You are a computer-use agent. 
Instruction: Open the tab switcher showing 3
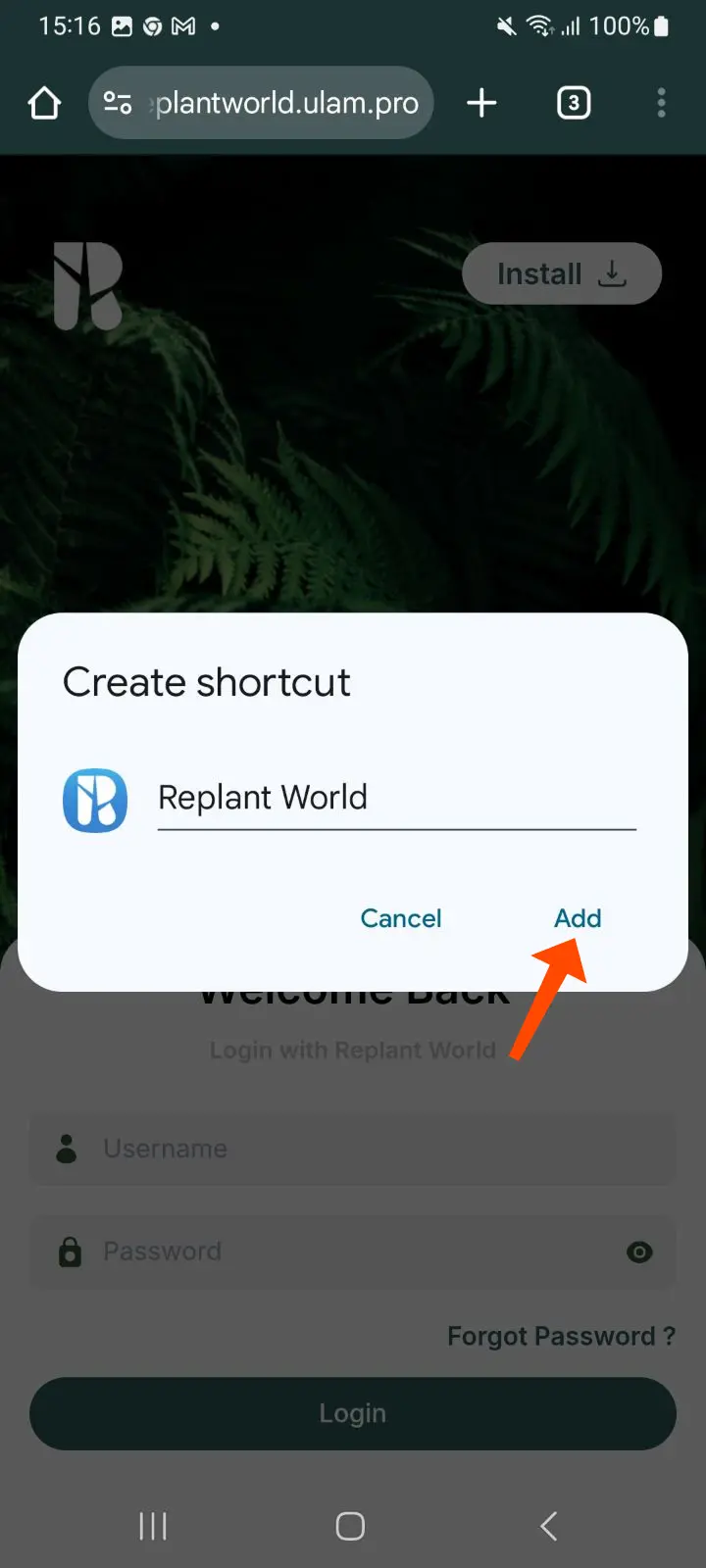[x=574, y=103]
